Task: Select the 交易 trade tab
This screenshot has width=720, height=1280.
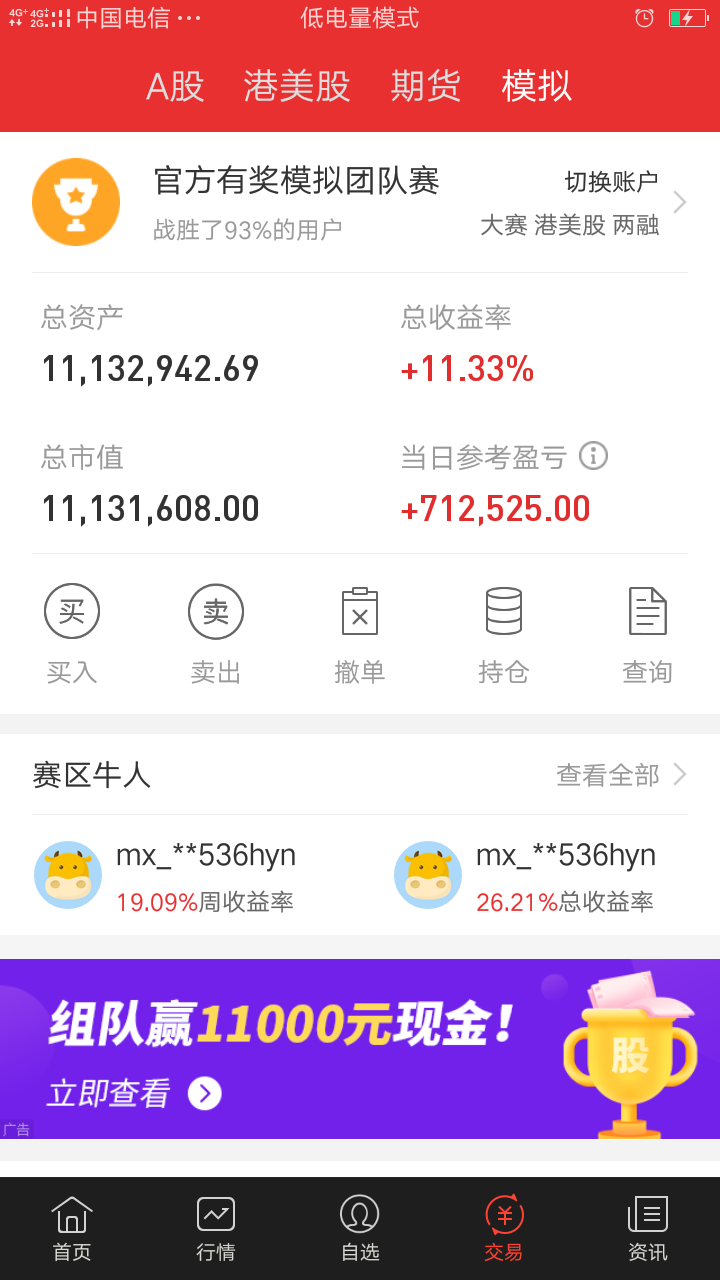Action: point(504,1229)
